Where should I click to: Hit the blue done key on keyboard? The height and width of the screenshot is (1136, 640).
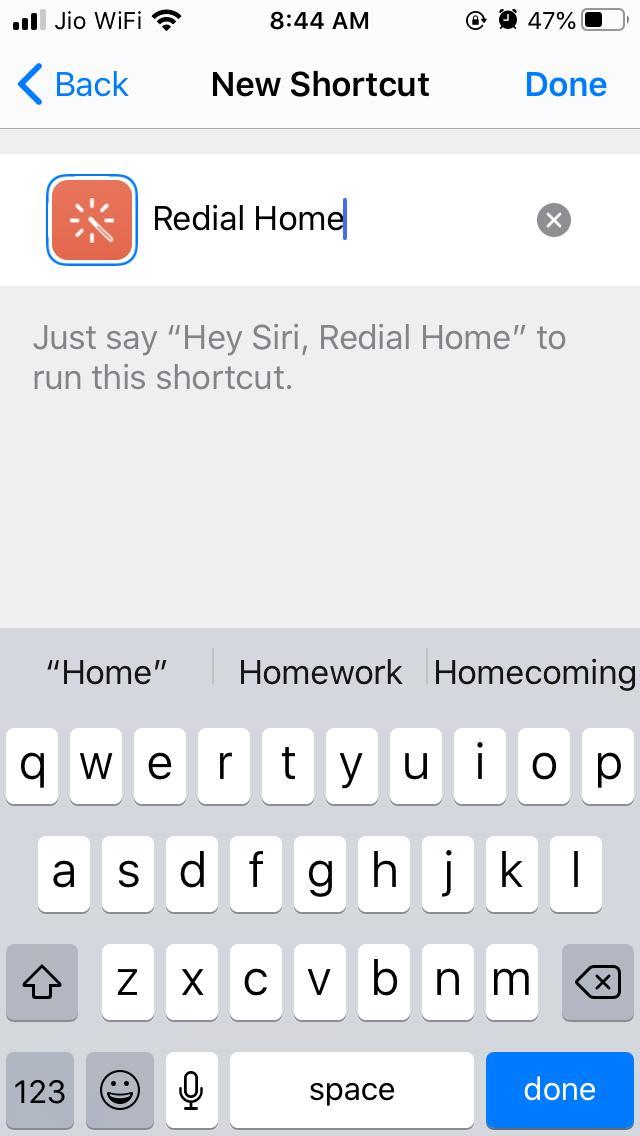coord(559,1089)
